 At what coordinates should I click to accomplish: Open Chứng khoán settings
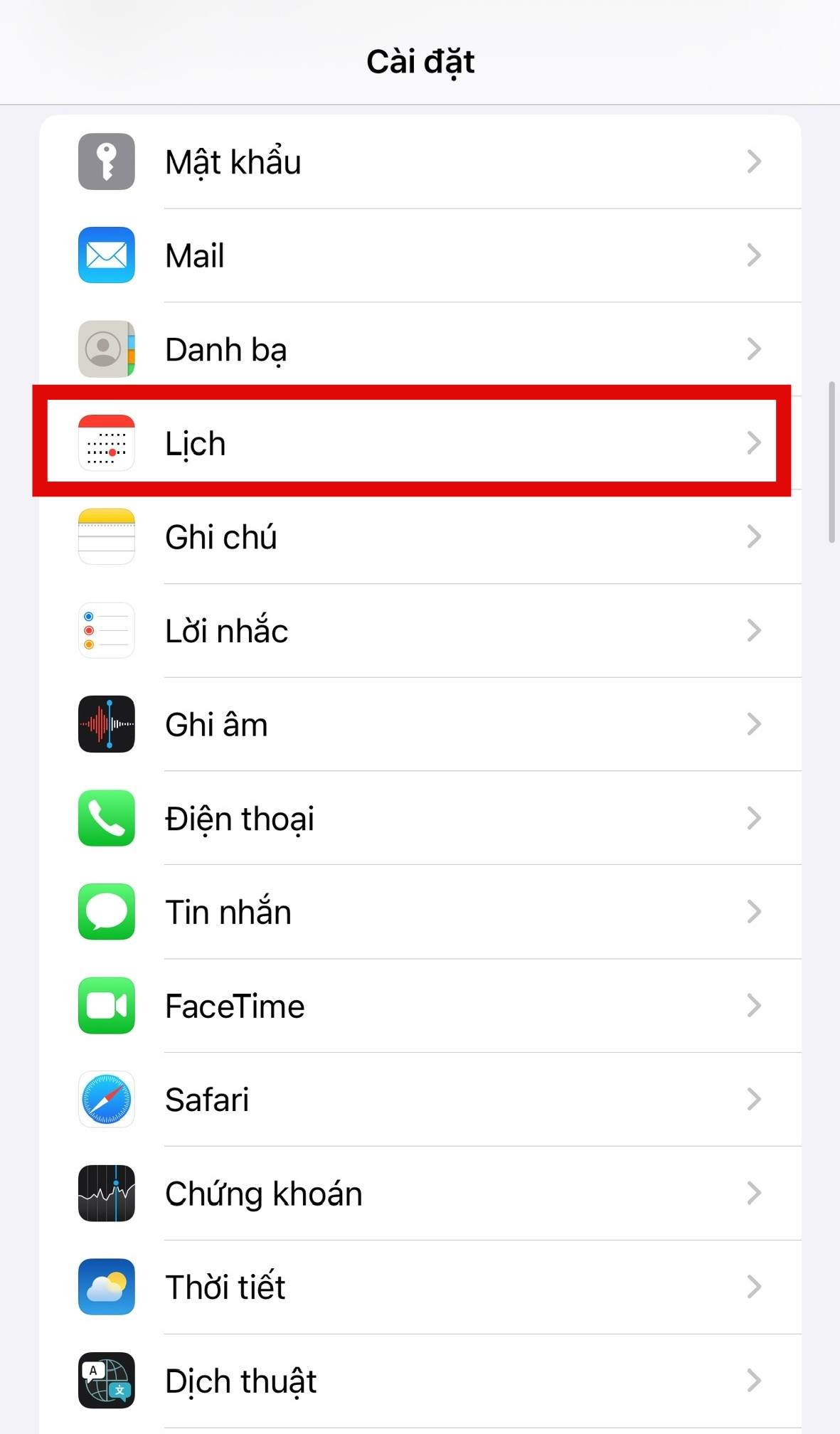click(x=420, y=1194)
